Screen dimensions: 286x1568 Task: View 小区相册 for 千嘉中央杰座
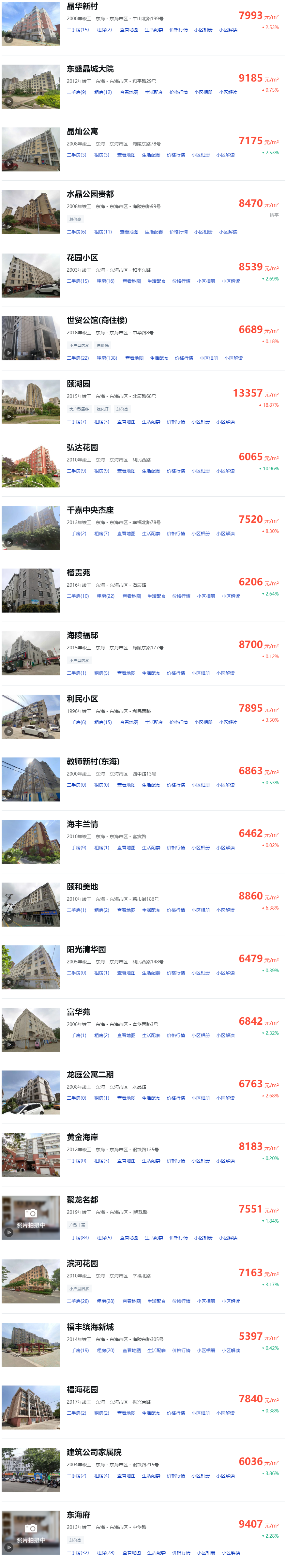[201, 534]
